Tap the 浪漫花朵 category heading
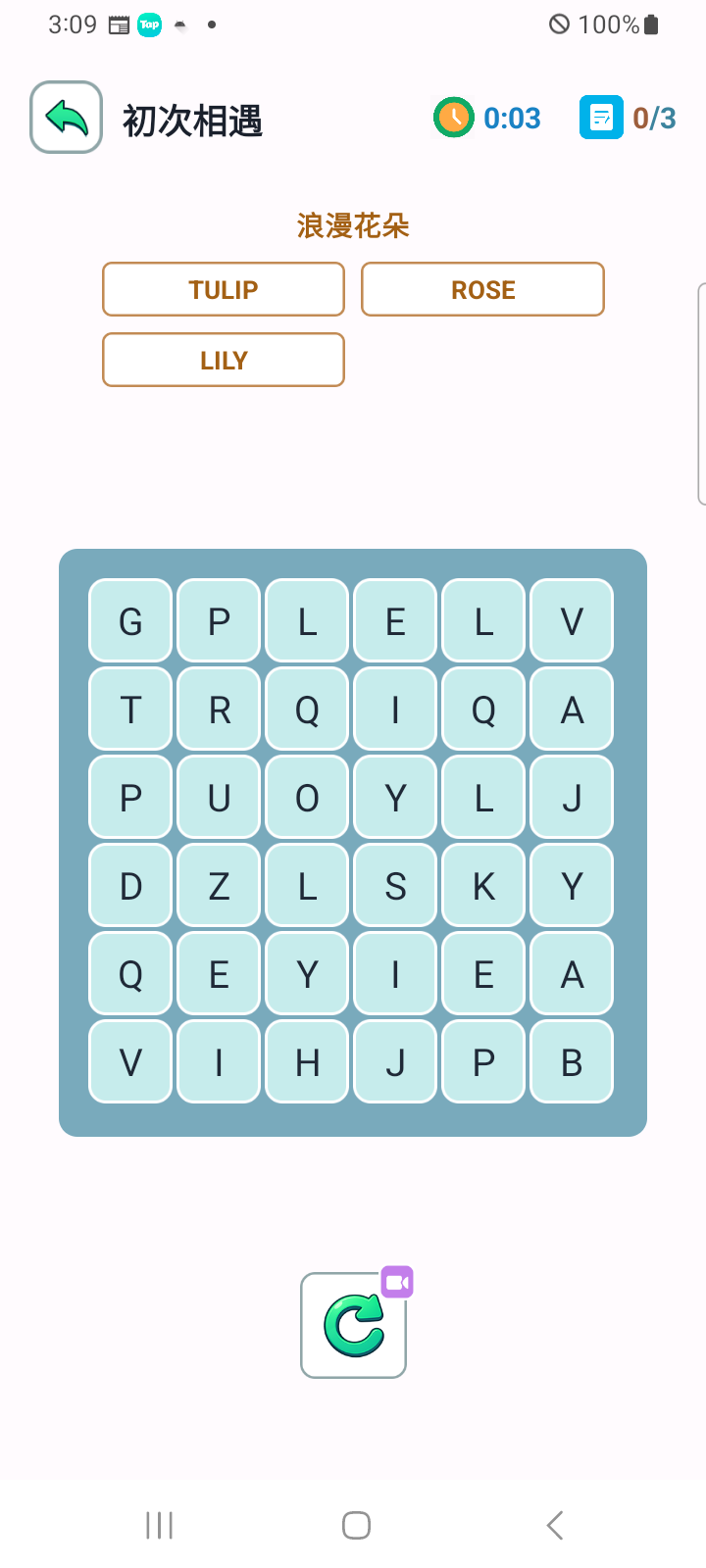Viewport: 706px width, 1568px height. click(x=352, y=224)
